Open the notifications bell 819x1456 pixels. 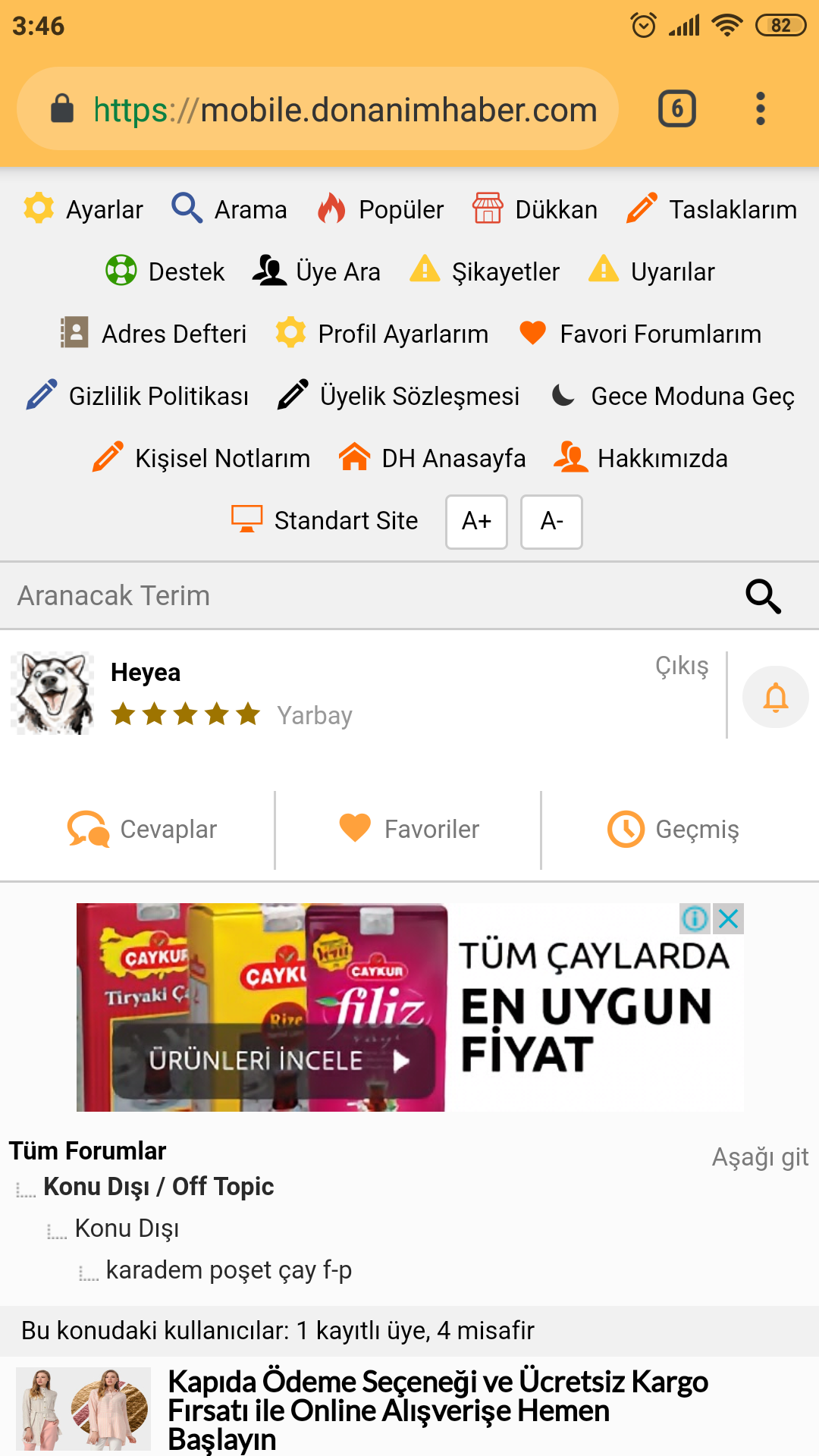[775, 697]
